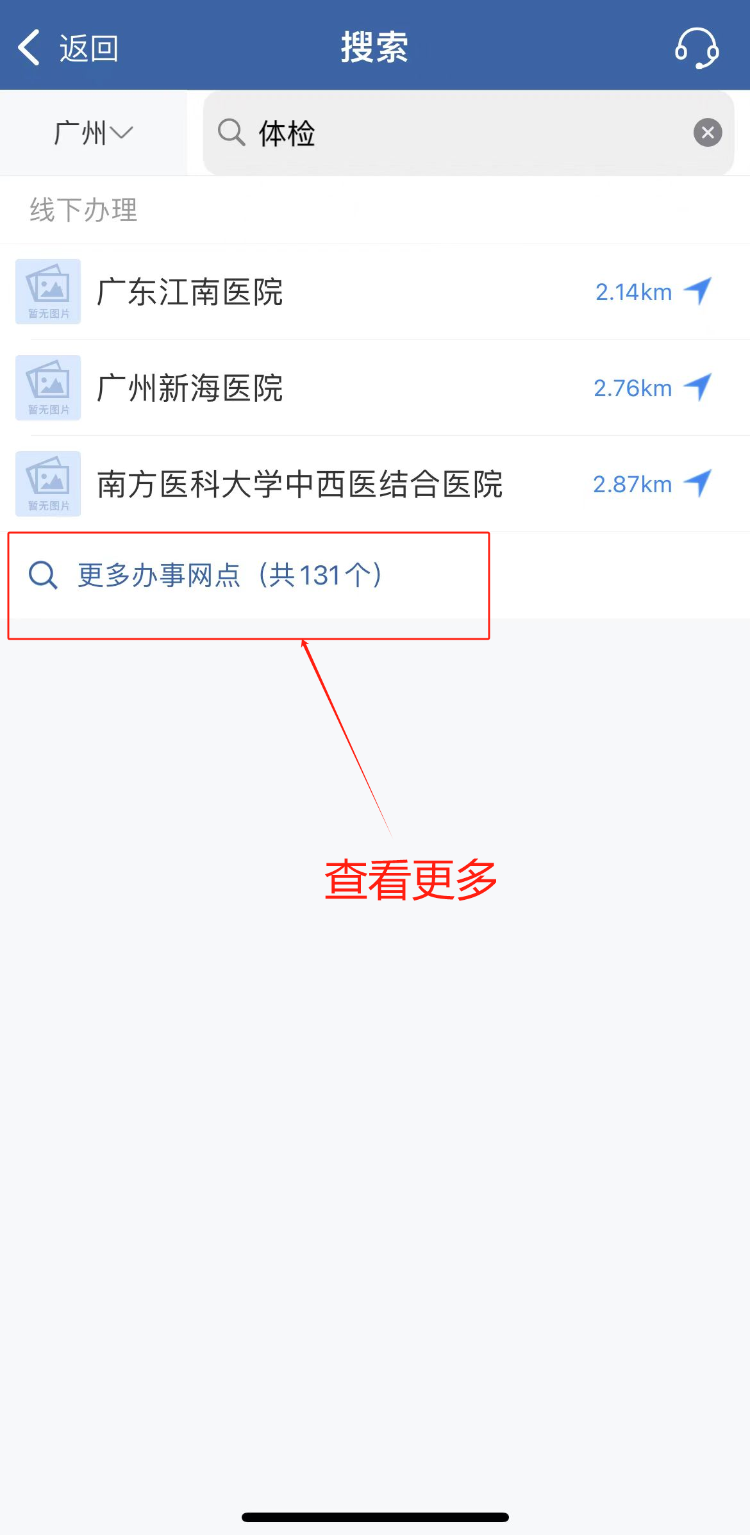
Task: Tap the search field containing 体检
Action: [x=450, y=133]
